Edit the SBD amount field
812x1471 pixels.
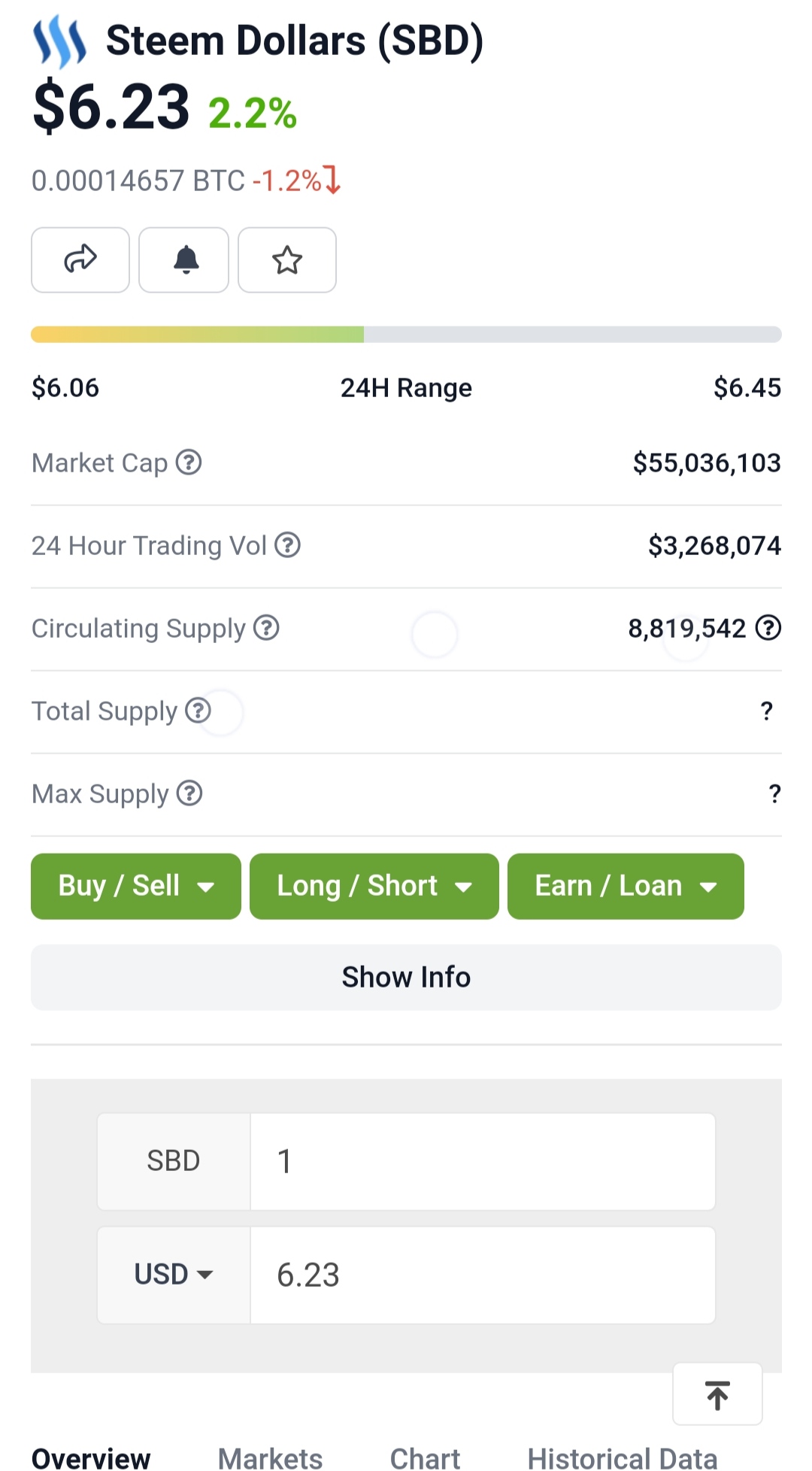(483, 1162)
